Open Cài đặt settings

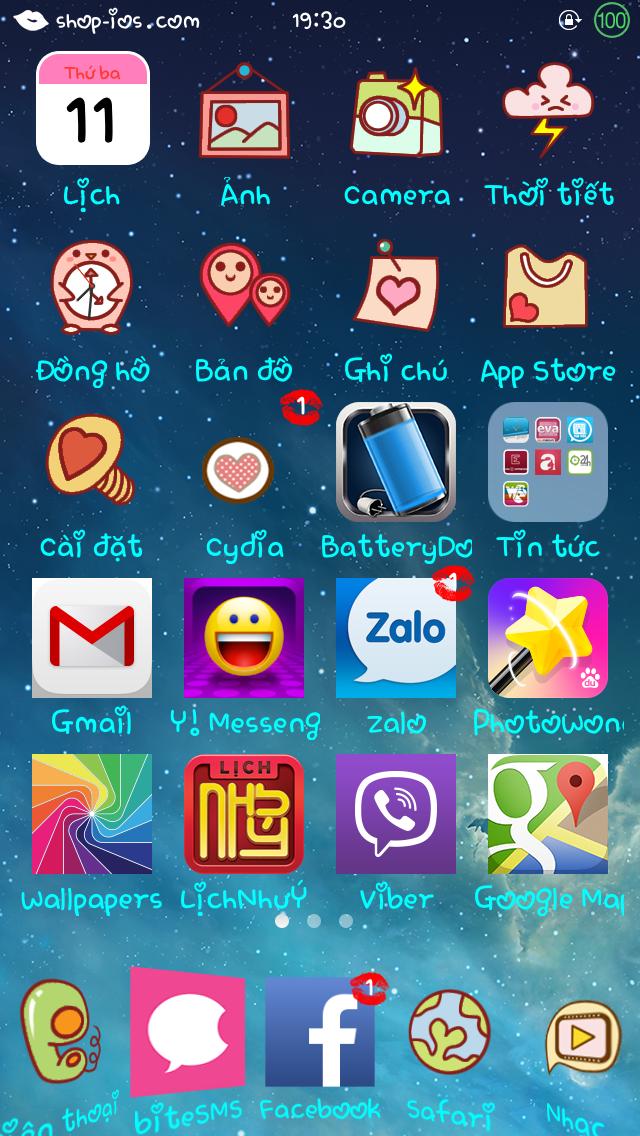coord(91,459)
